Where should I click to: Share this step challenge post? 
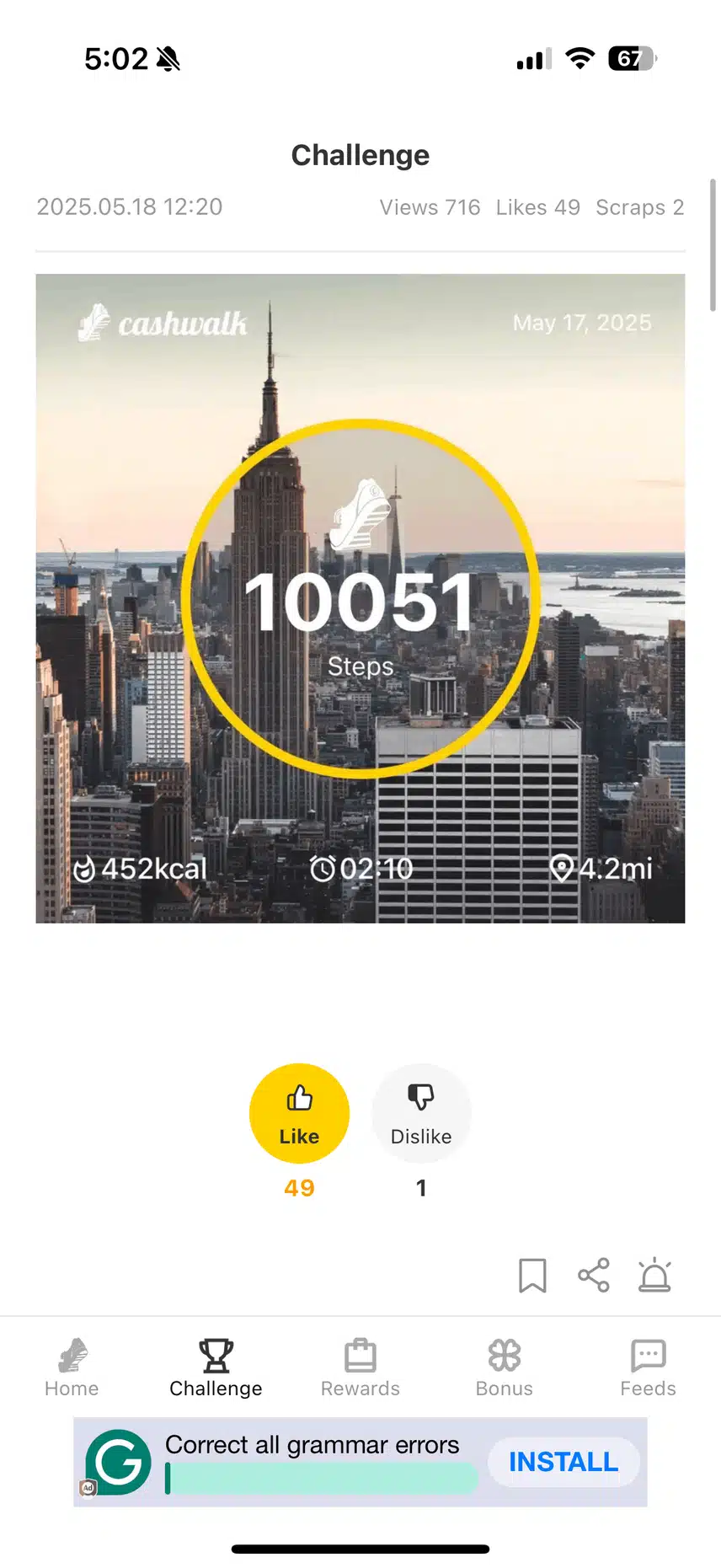tap(594, 1275)
